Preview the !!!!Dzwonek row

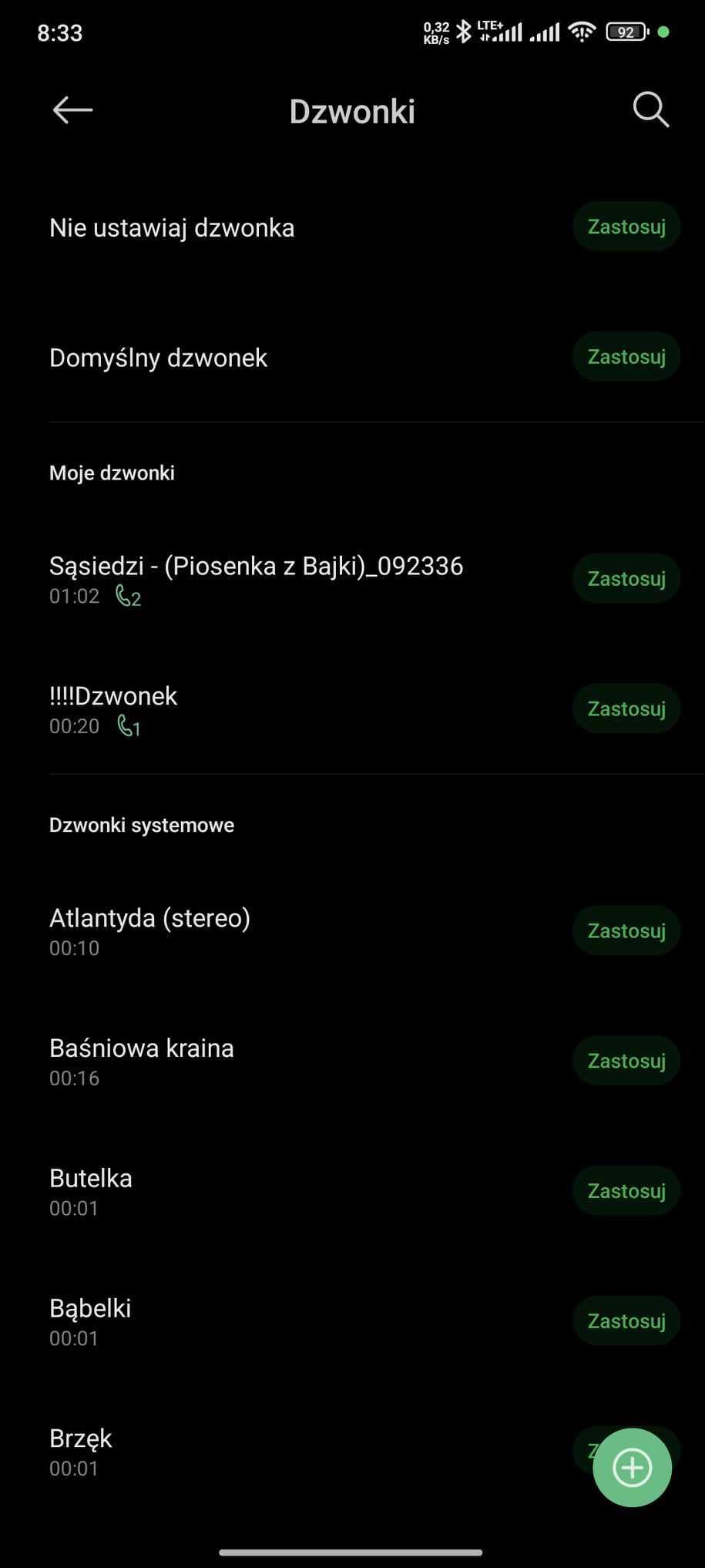pyautogui.click(x=231, y=708)
